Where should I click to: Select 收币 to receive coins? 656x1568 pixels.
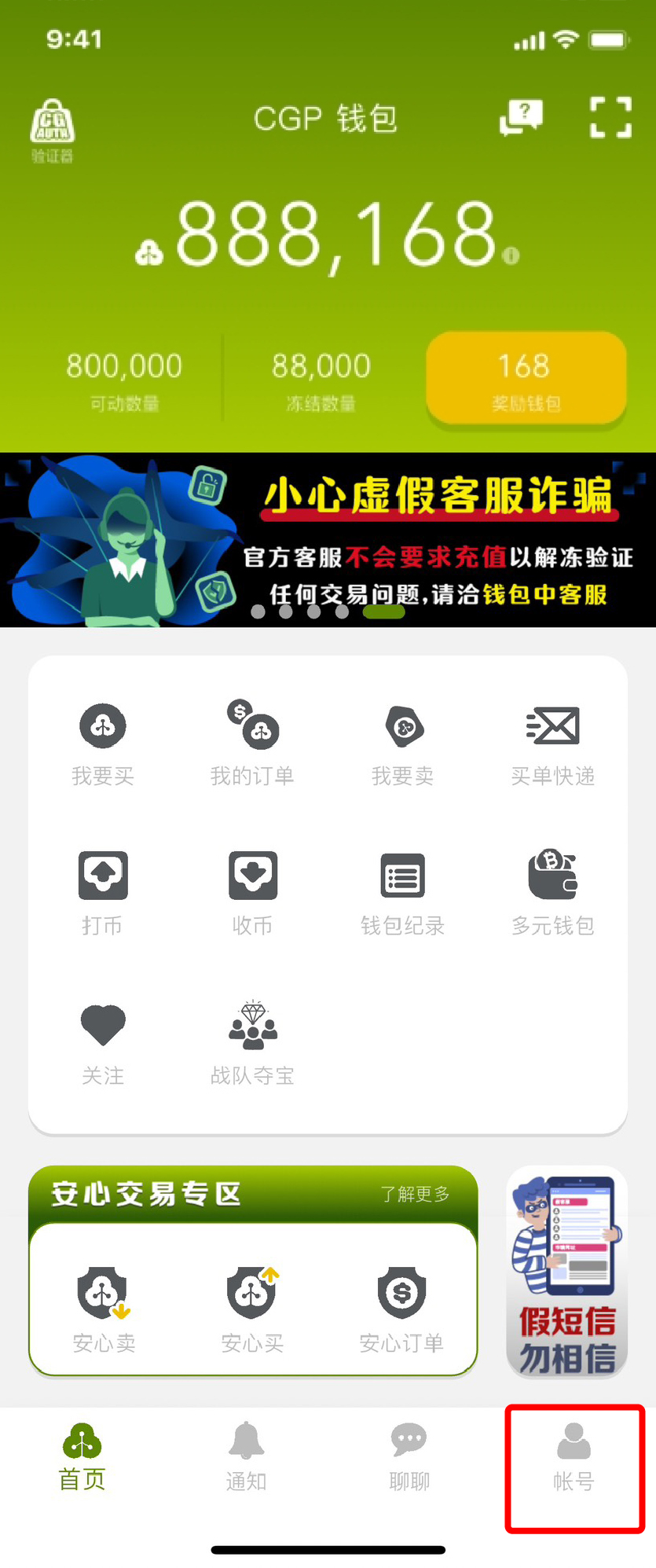(x=252, y=892)
